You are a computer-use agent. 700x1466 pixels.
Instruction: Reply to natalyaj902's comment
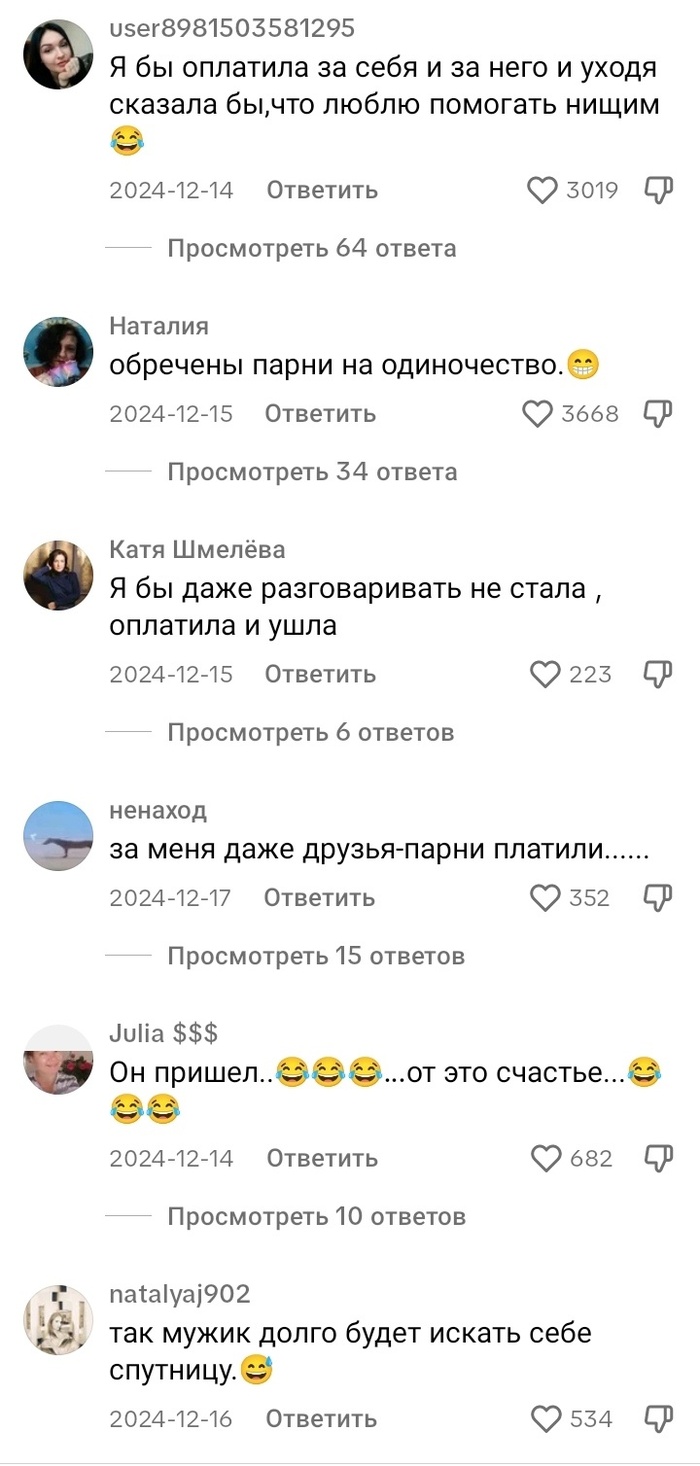(x=321, y=1418)
